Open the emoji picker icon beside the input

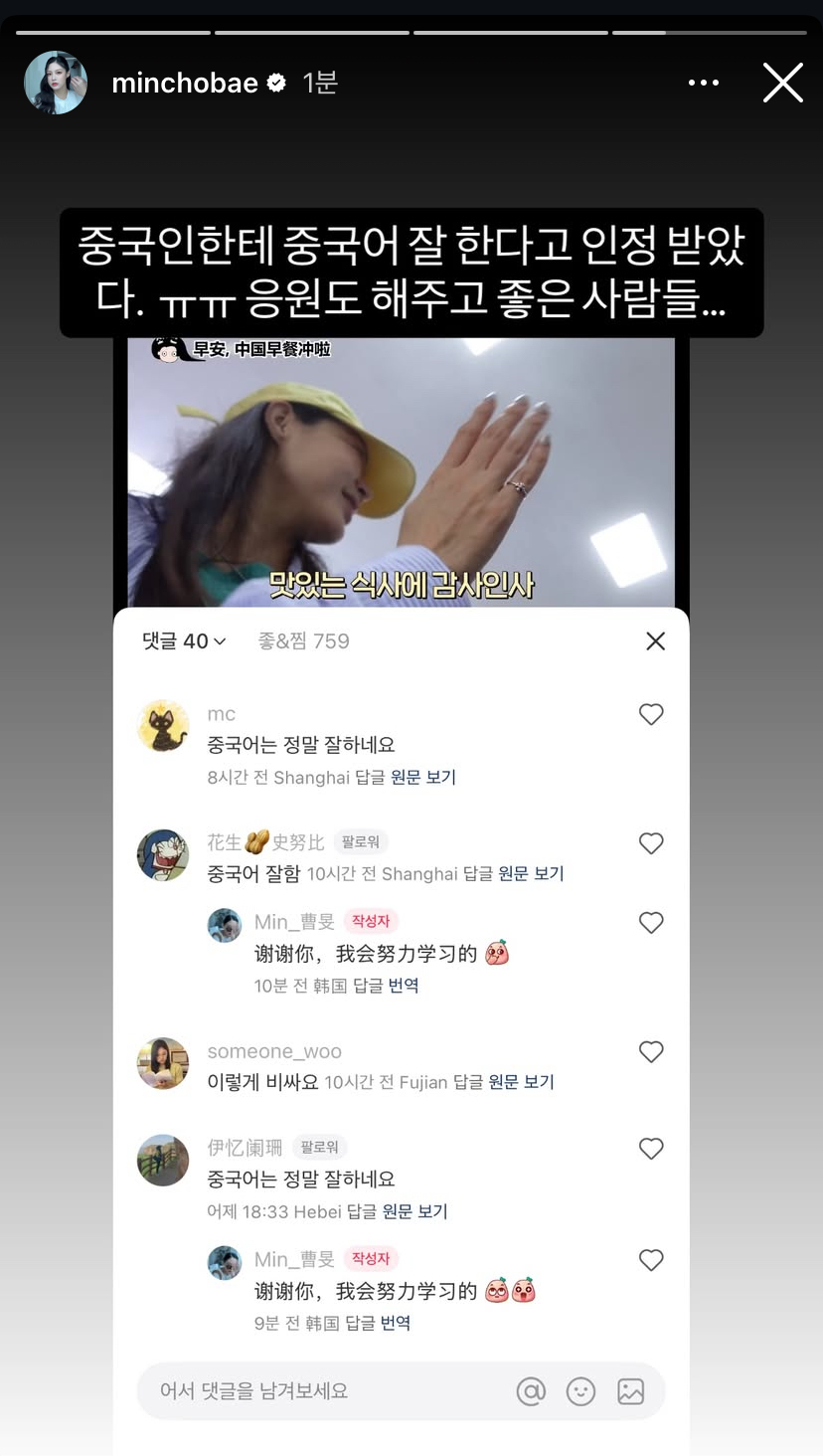581,1391
